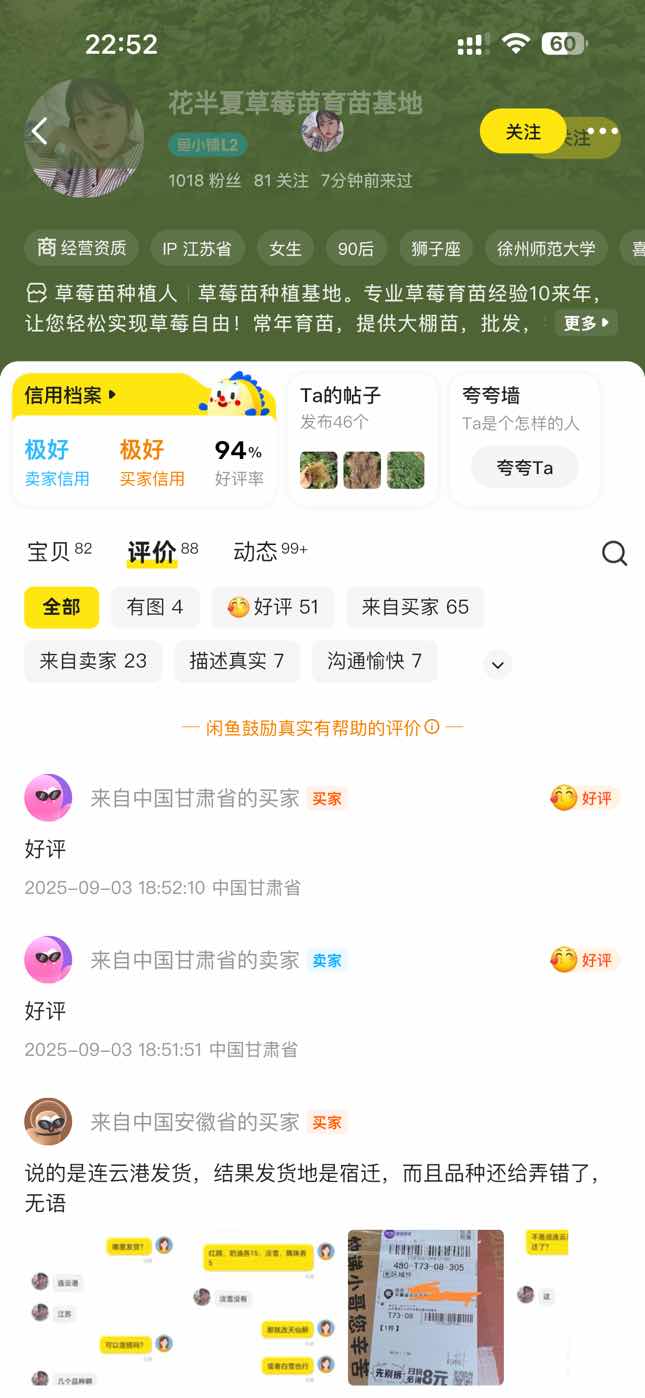Filter reviews by 描述真实 7
This screenshot has width=645, height=1398.
[237, 661]
